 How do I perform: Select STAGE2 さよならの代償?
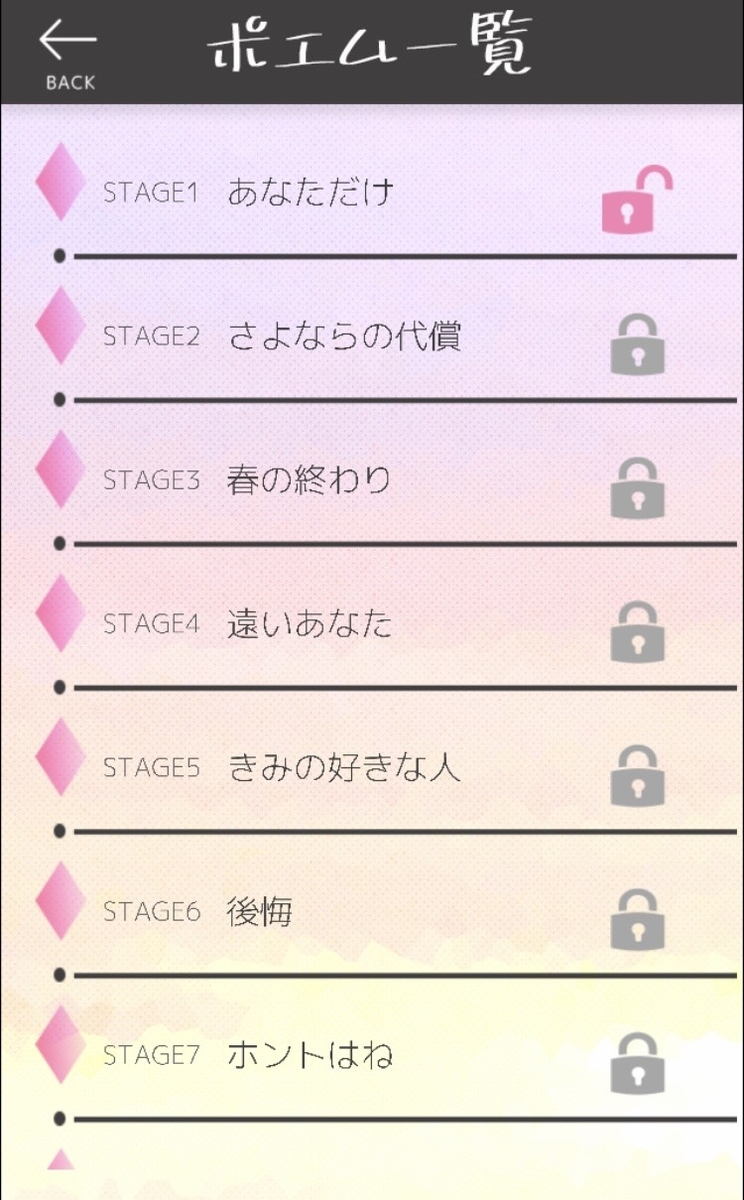tap(343, 336)
